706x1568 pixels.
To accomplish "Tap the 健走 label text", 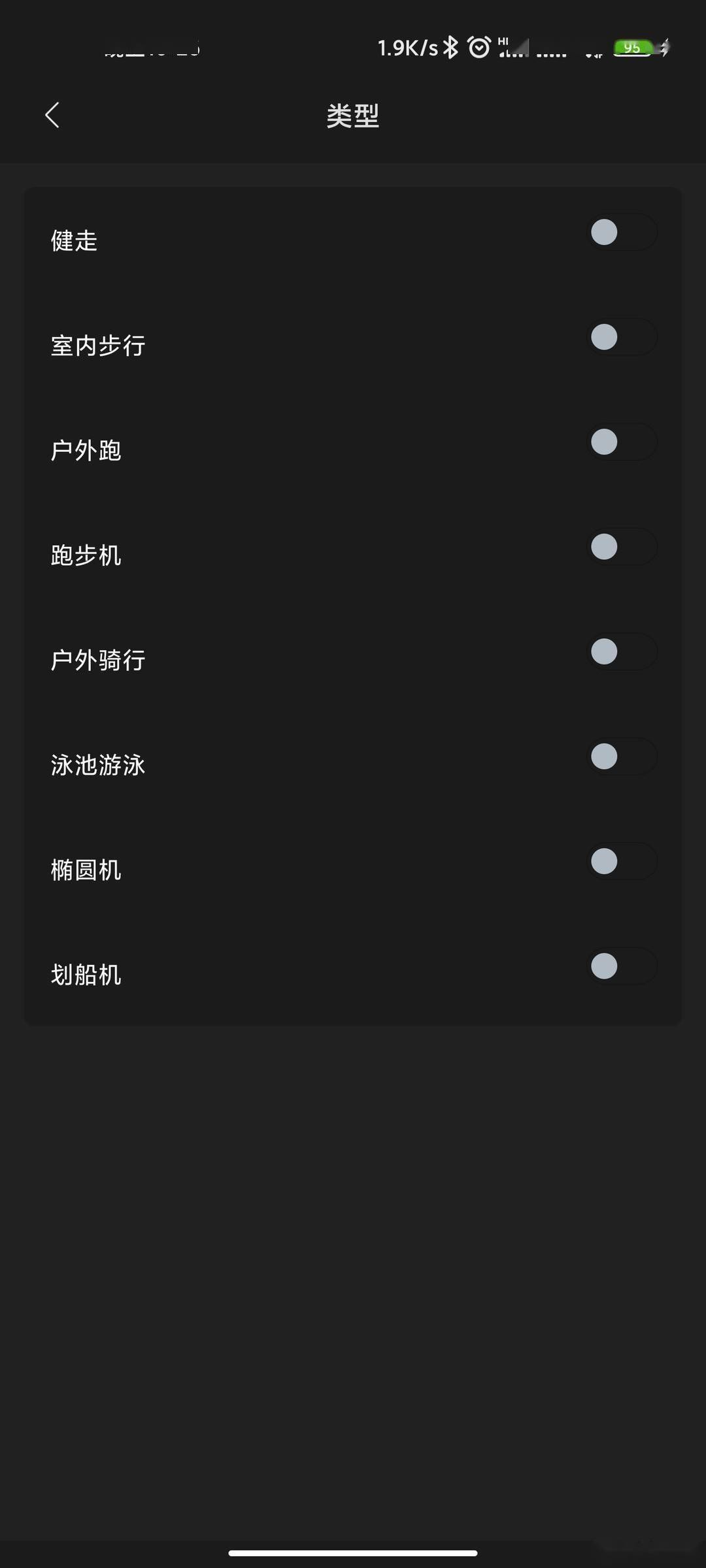I will coord(75,241).
